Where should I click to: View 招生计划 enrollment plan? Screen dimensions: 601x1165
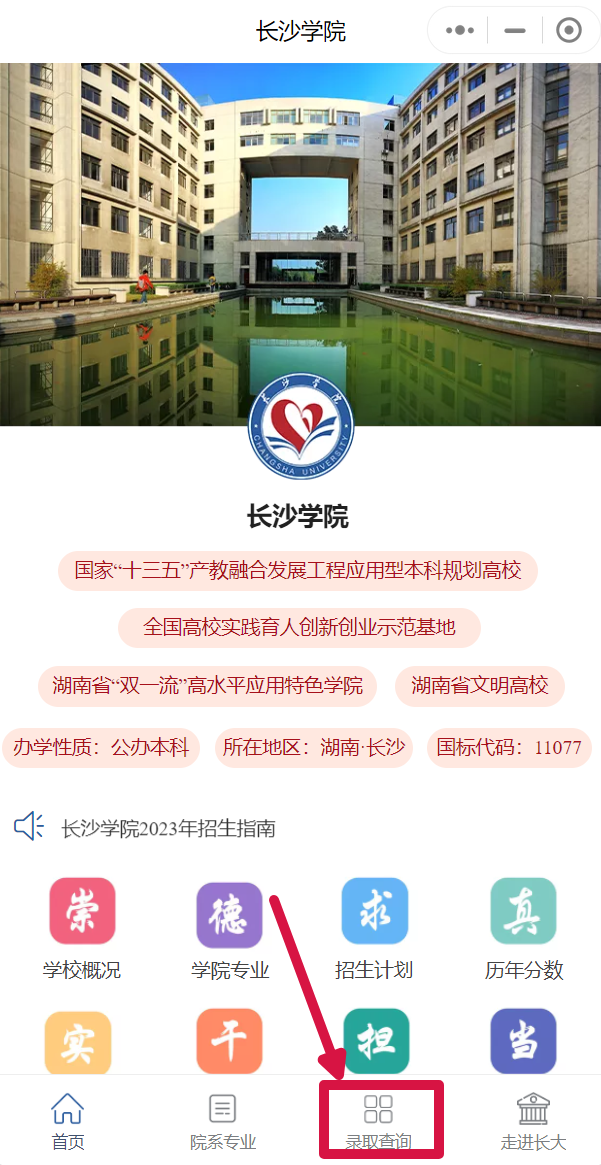pos(374,927)
